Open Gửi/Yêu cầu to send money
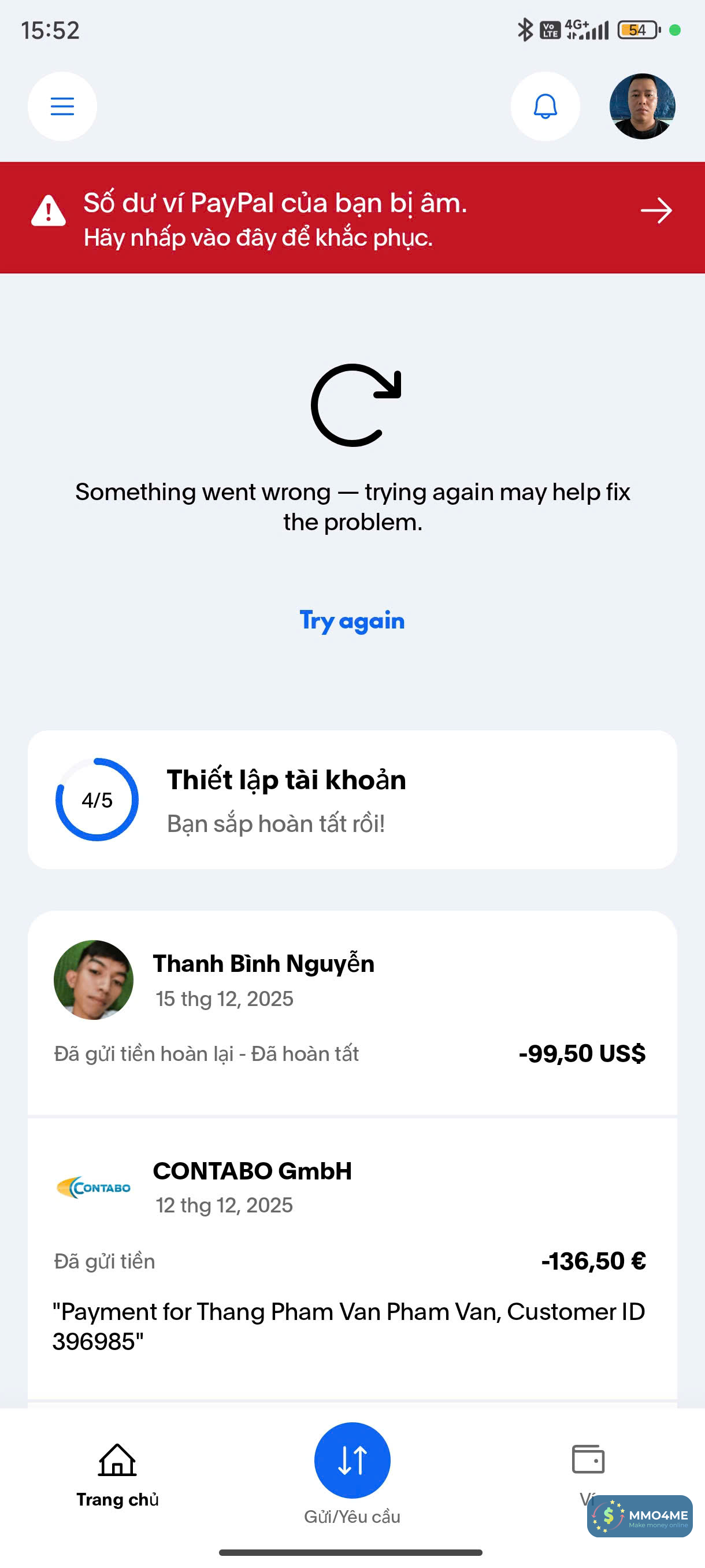The image size is (705, 1568). [x=352, y=1461]
